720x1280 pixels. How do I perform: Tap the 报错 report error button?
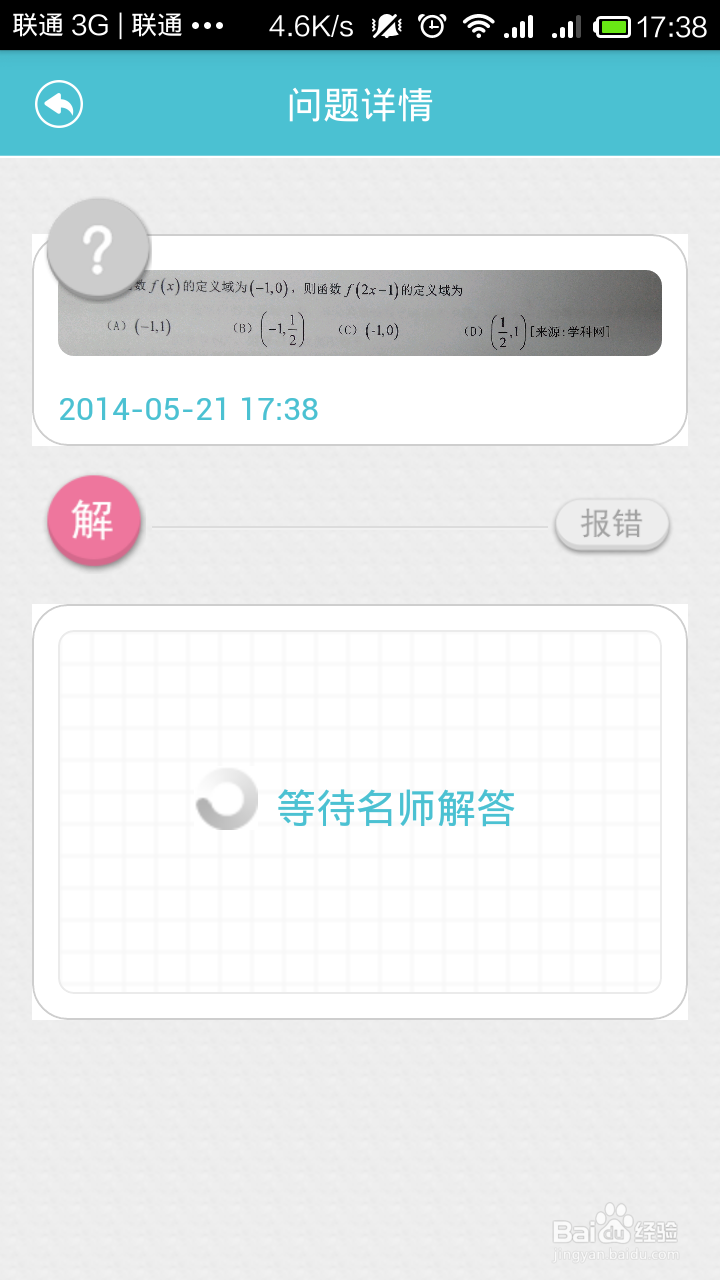(x=612, y=524)
